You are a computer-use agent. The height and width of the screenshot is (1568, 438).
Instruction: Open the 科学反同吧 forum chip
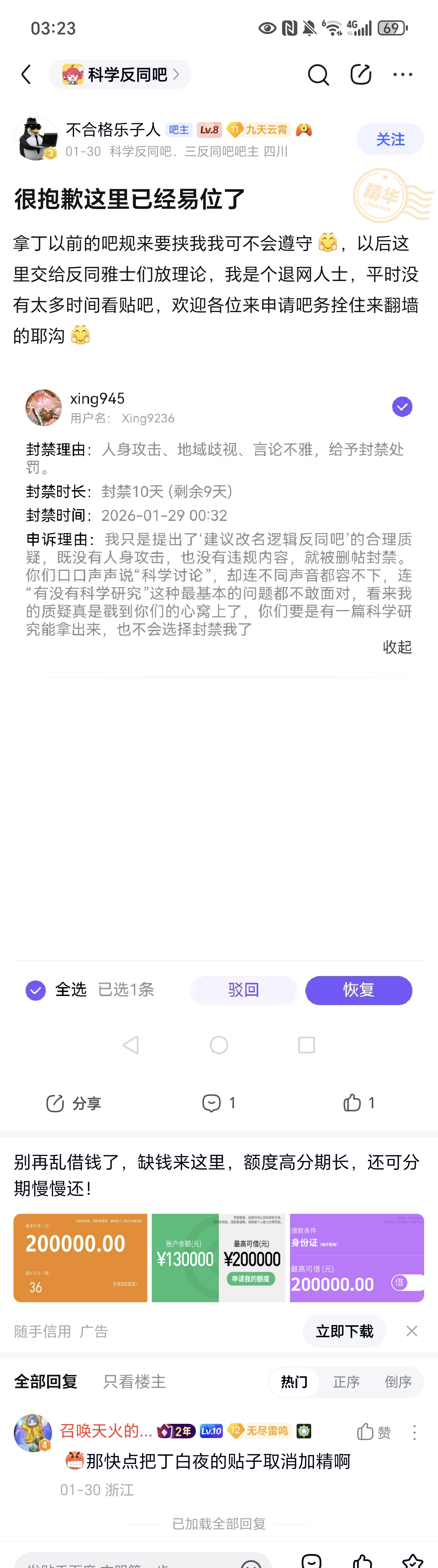pos(120,75)
